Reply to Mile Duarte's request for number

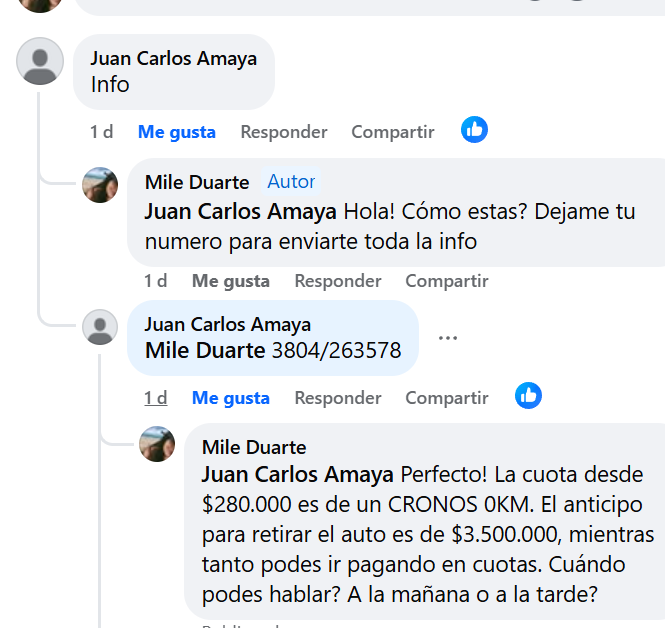coord(337,282)
